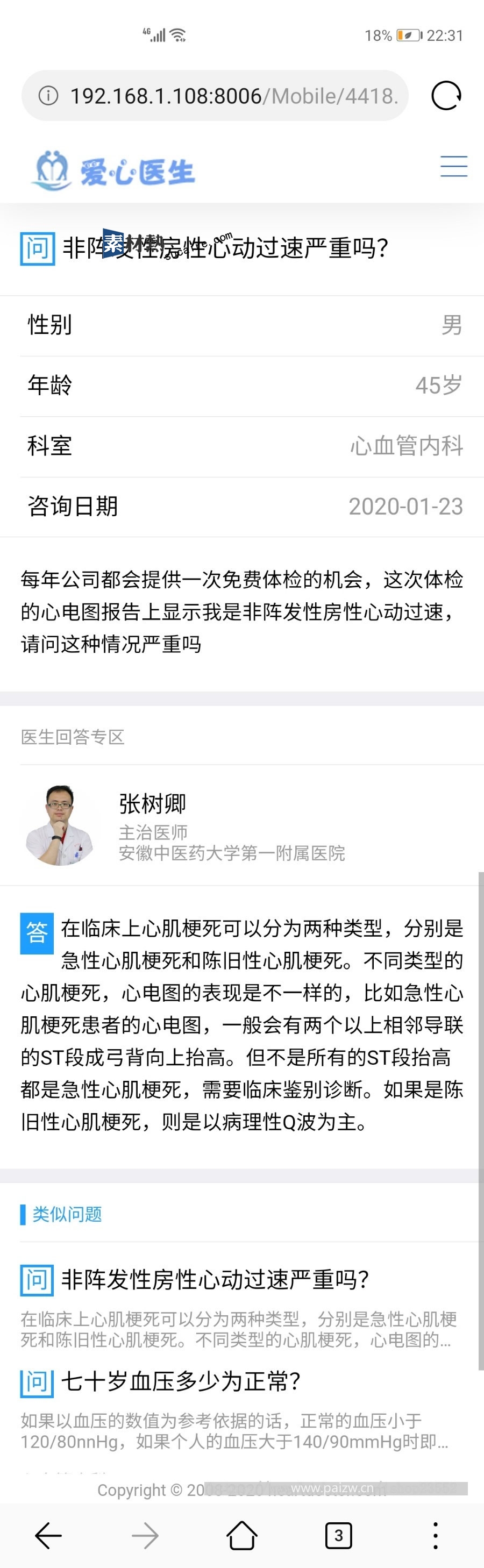Image resolution: width=484 pixels, height=1568 pixels.
Task: Open the tab switcher showing 3 tabs
Action: (x=338, y=1535)
